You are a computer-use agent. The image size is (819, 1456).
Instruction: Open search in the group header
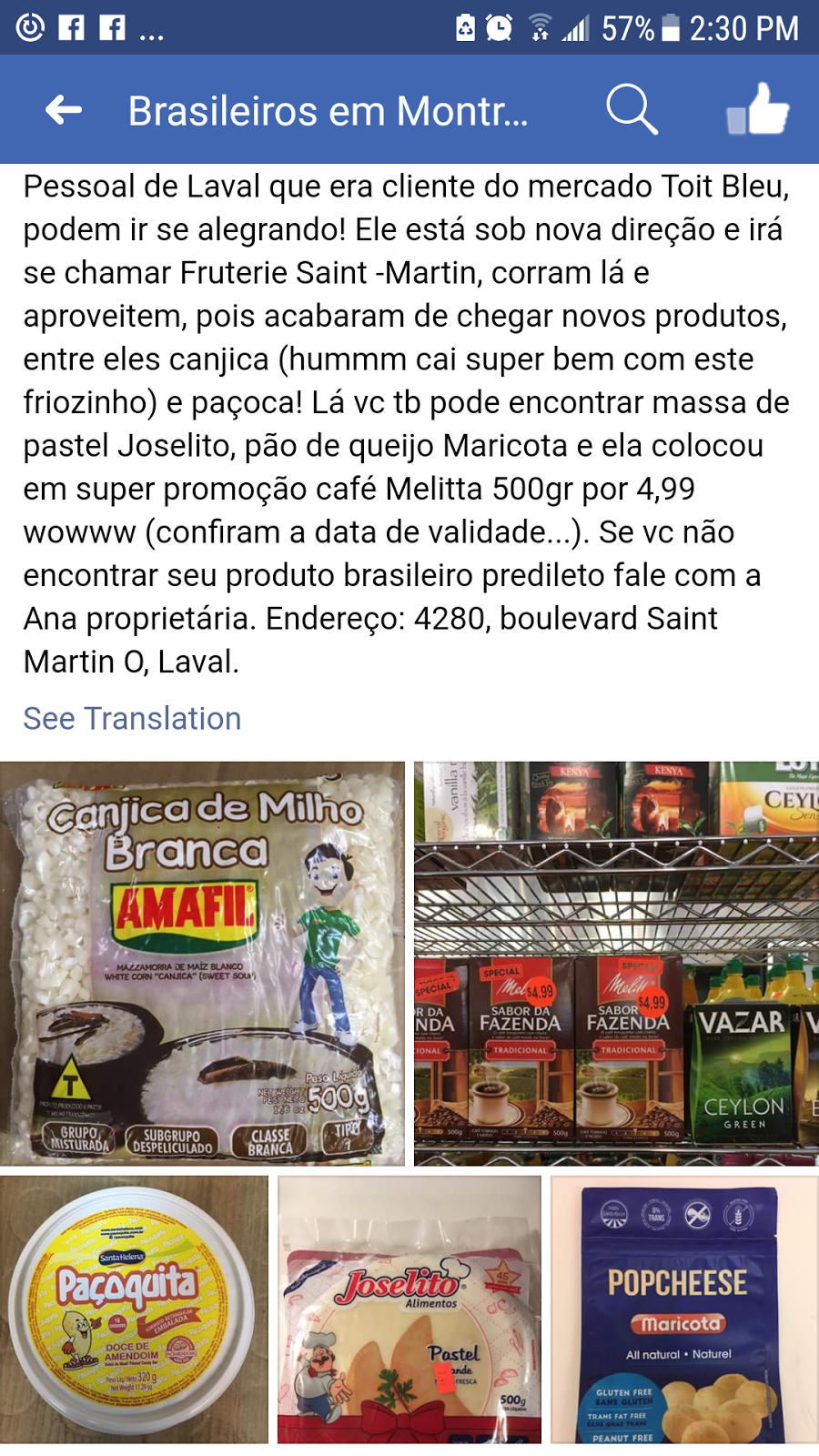[632, 110]
